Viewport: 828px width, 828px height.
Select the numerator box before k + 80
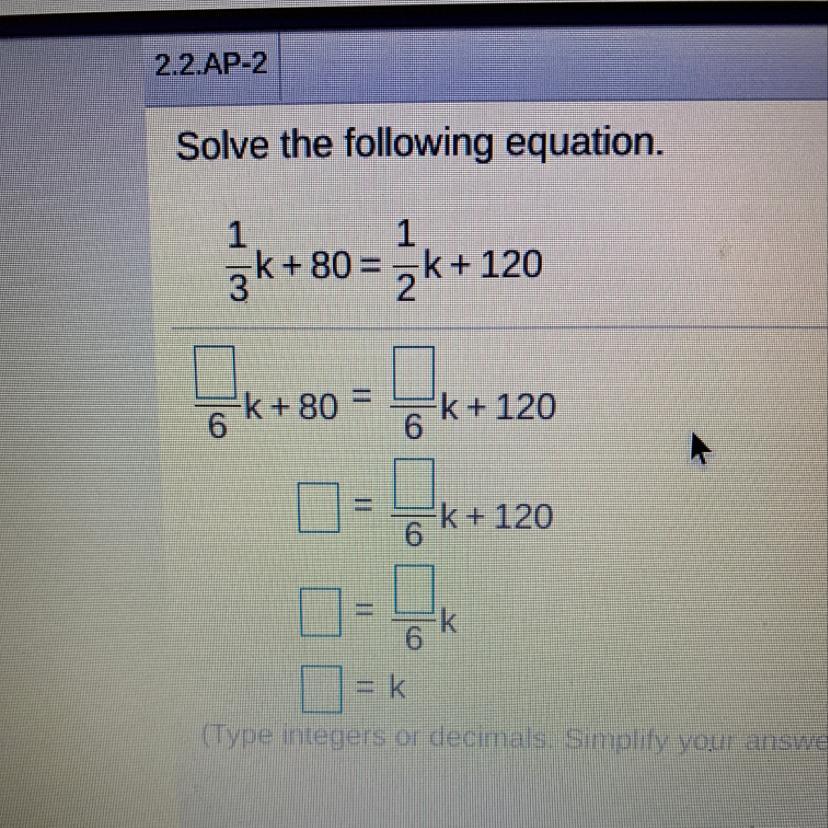pos(215,372)
